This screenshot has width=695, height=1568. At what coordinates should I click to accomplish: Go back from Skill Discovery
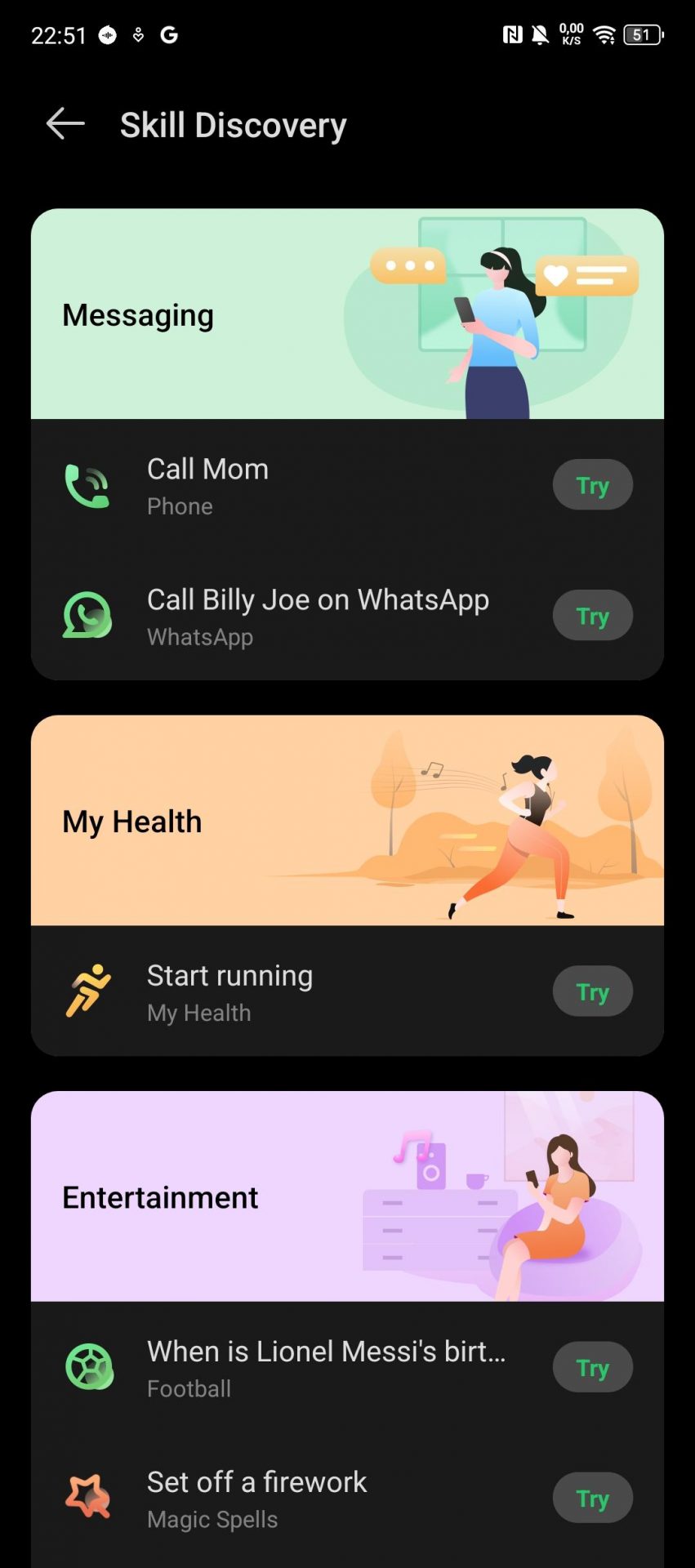point(65,124)
